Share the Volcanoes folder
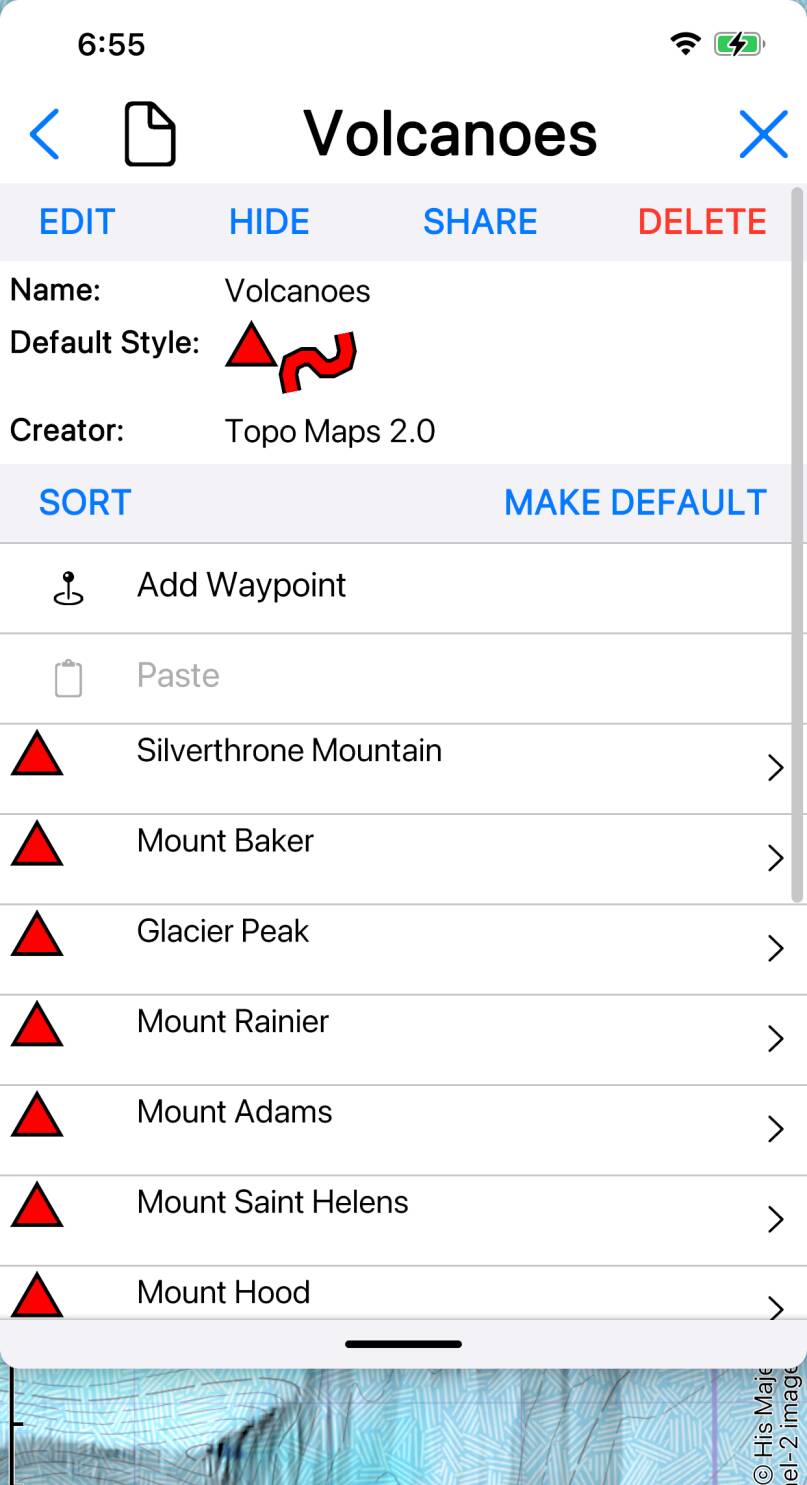The image size is (807, 1485). [480, 221]
